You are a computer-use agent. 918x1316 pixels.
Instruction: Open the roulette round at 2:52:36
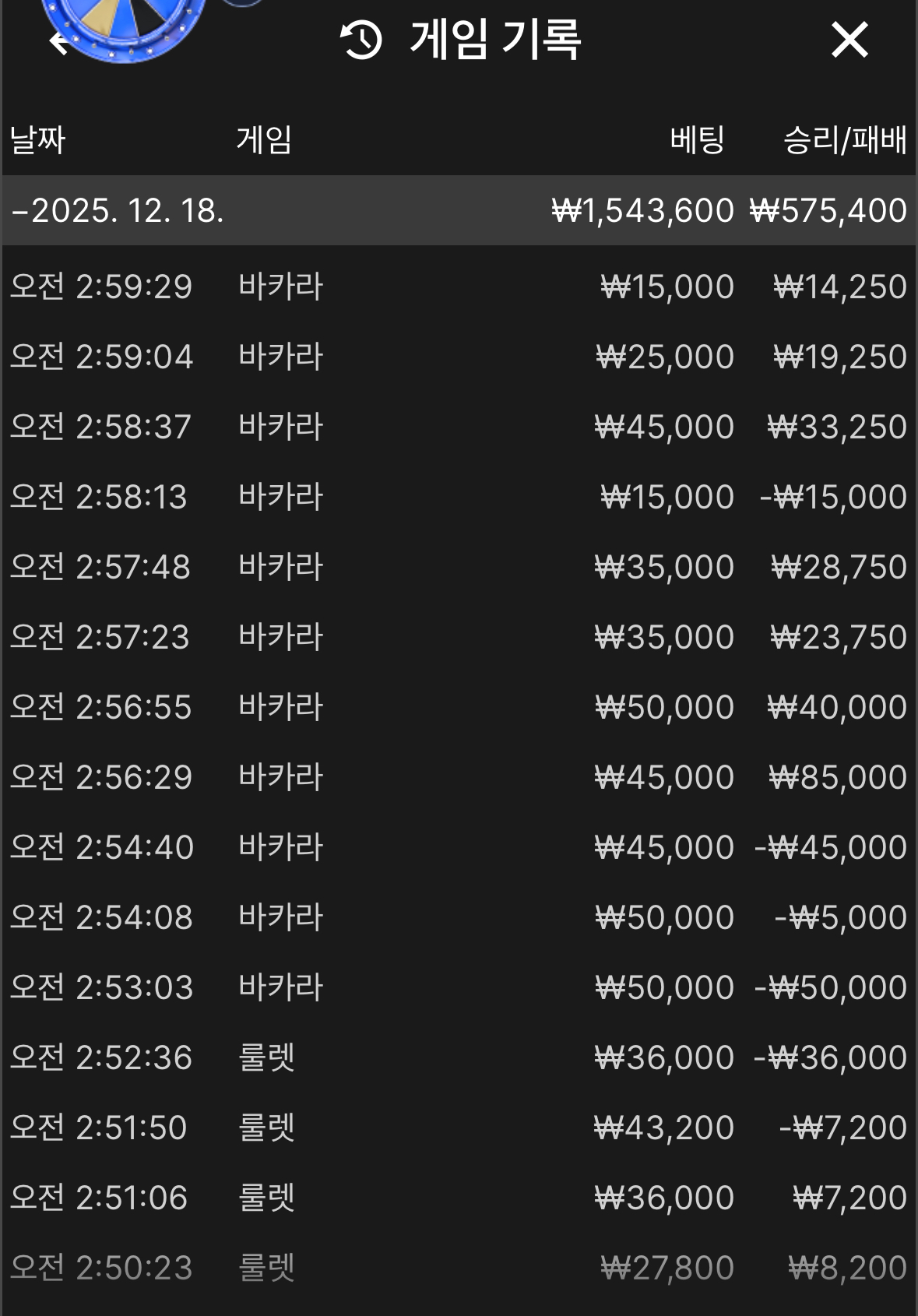click(459, 1057)
